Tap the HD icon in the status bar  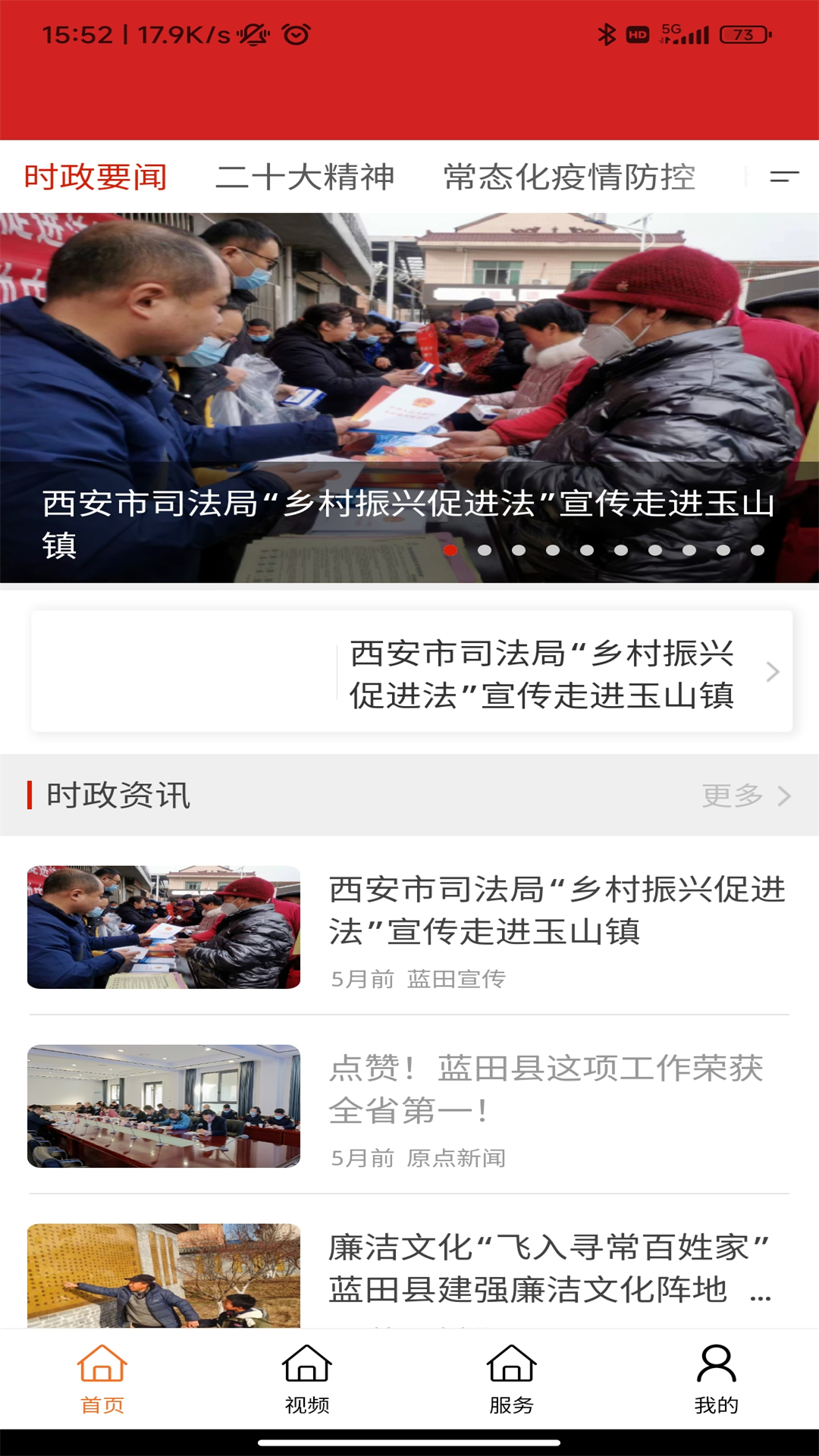click(637, 33)
